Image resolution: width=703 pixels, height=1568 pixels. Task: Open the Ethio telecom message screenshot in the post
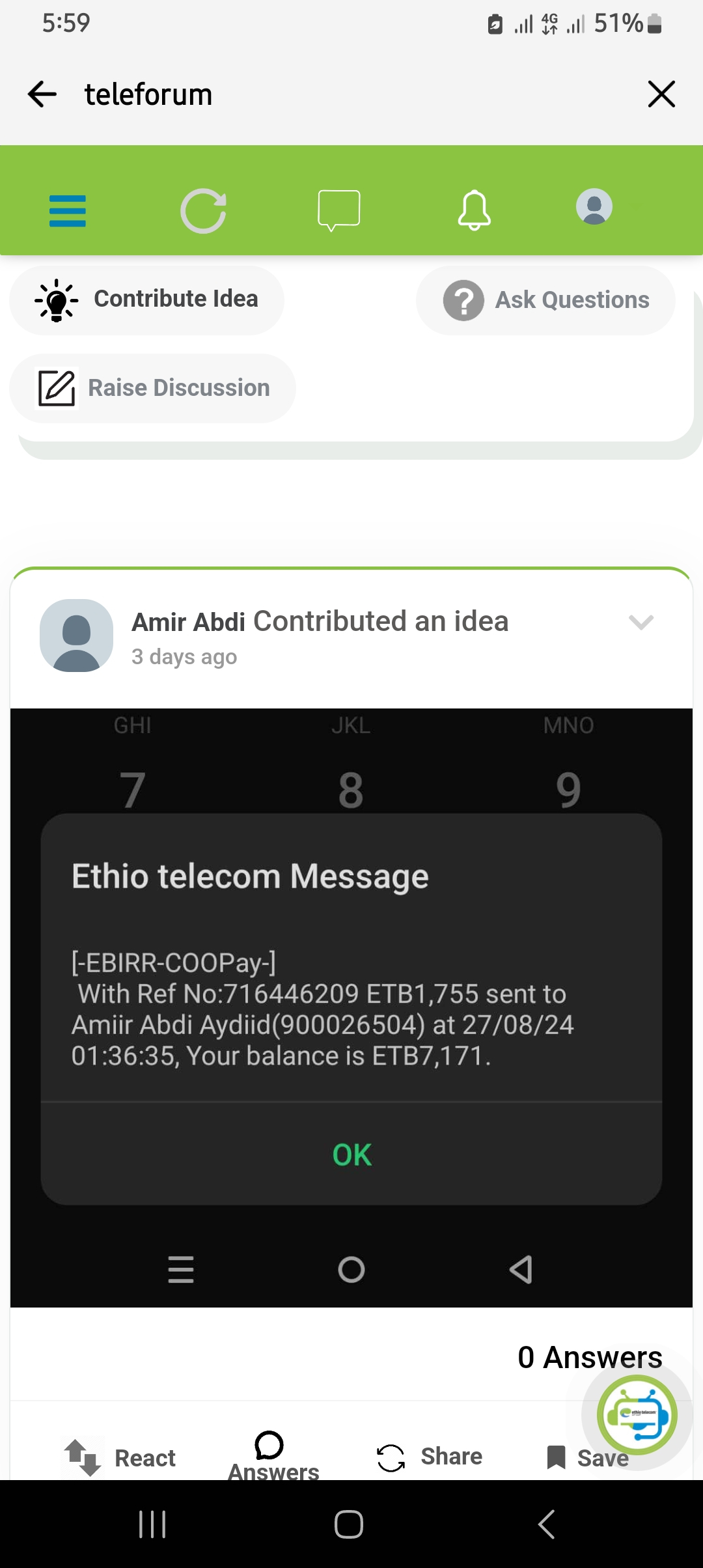pos(351,1007)
